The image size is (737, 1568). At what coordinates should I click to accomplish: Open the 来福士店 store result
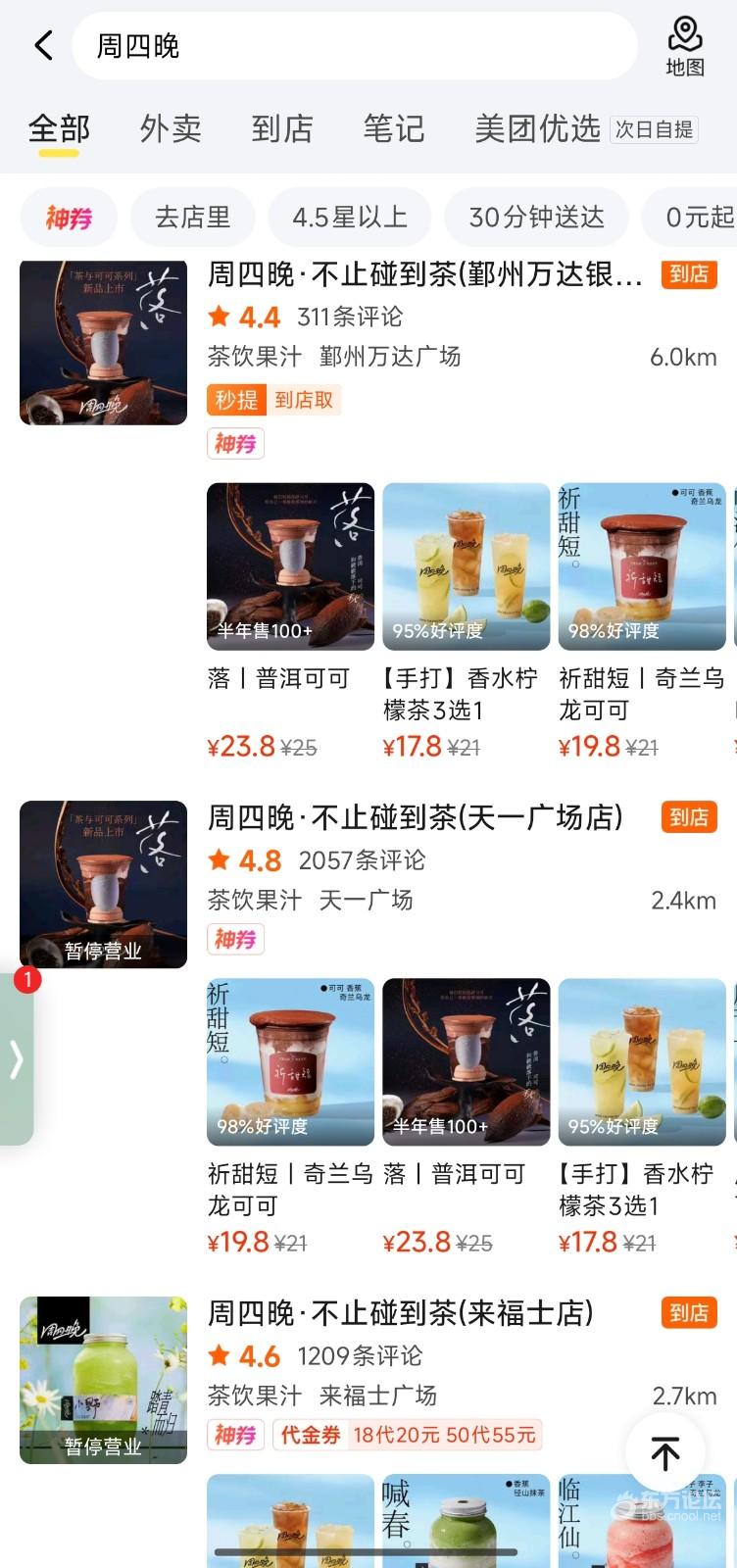pos(401,1313)
